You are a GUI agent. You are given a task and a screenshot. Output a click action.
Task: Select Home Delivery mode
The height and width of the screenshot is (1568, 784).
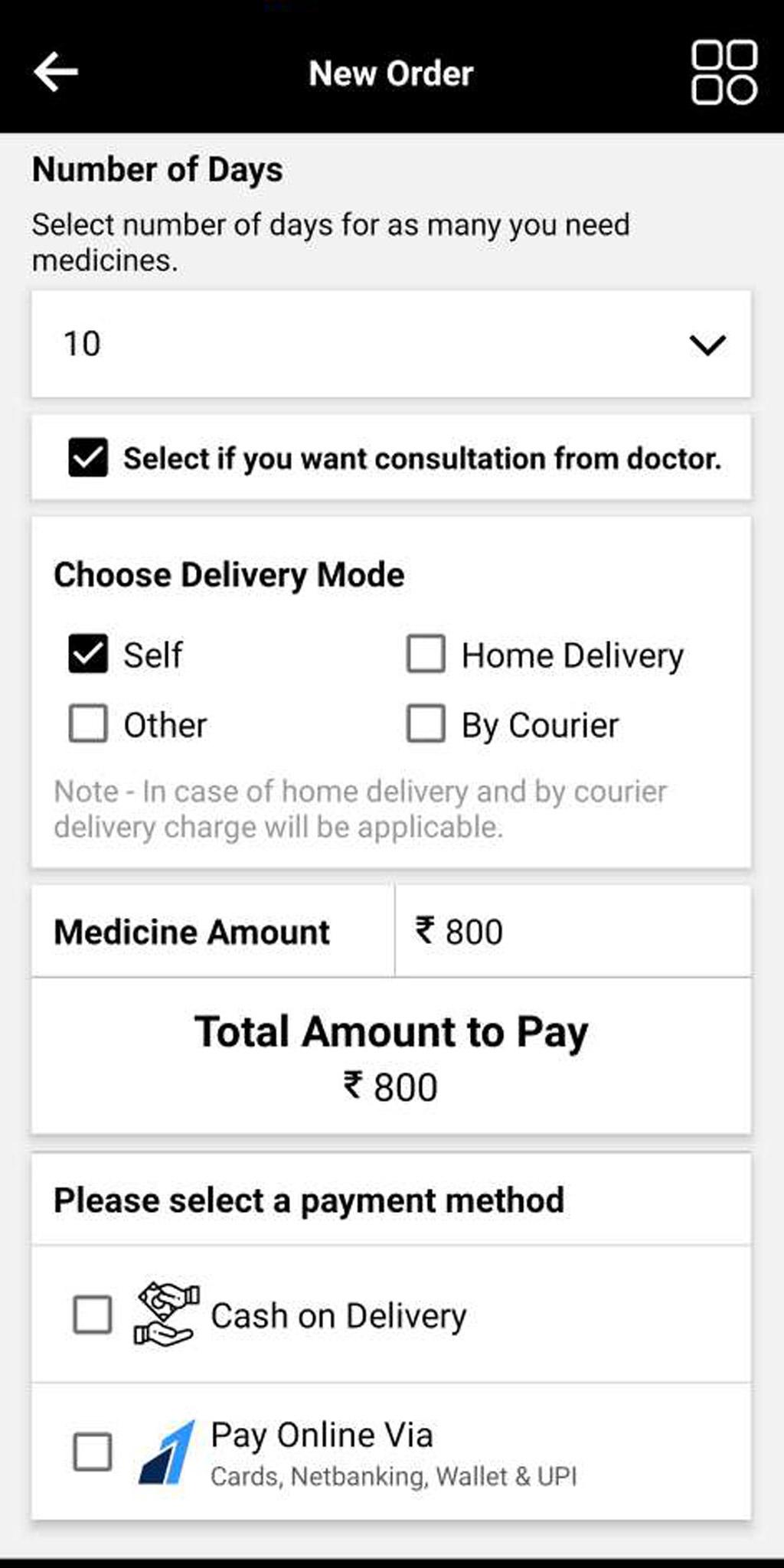[426, 655]
